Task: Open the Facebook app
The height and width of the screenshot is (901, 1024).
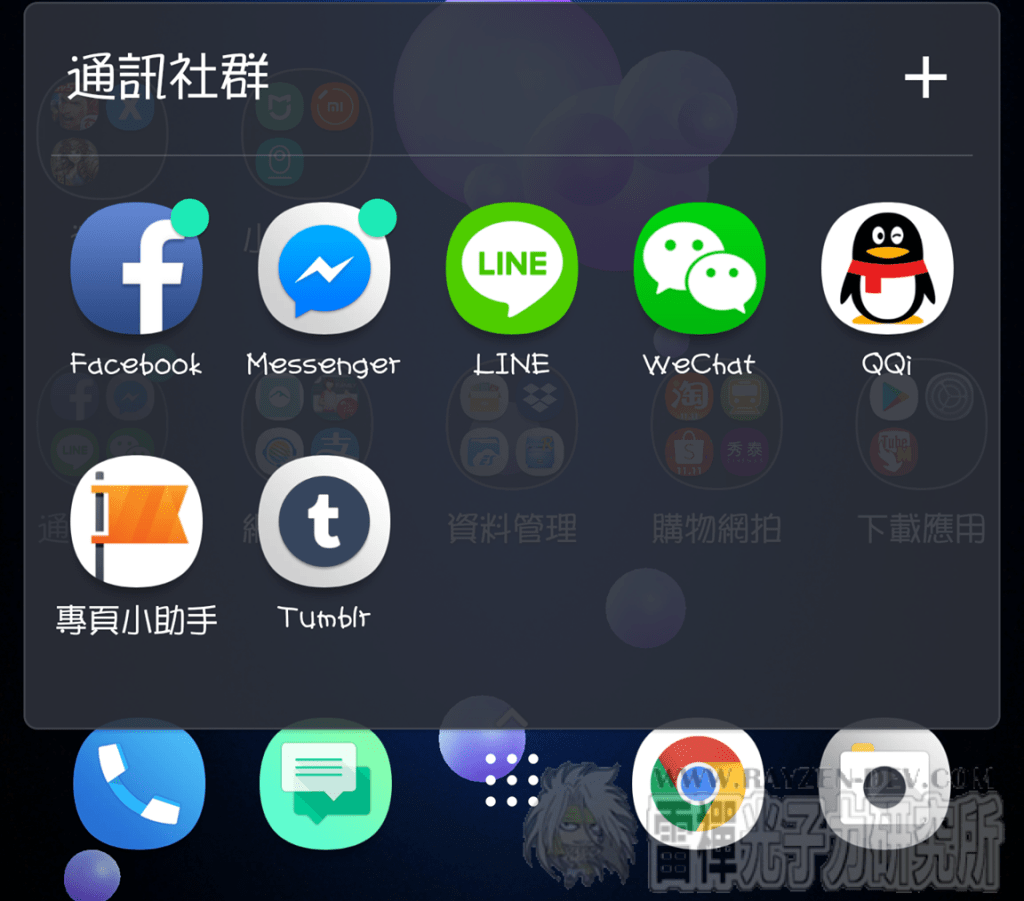Action: [x=136, y=268]
